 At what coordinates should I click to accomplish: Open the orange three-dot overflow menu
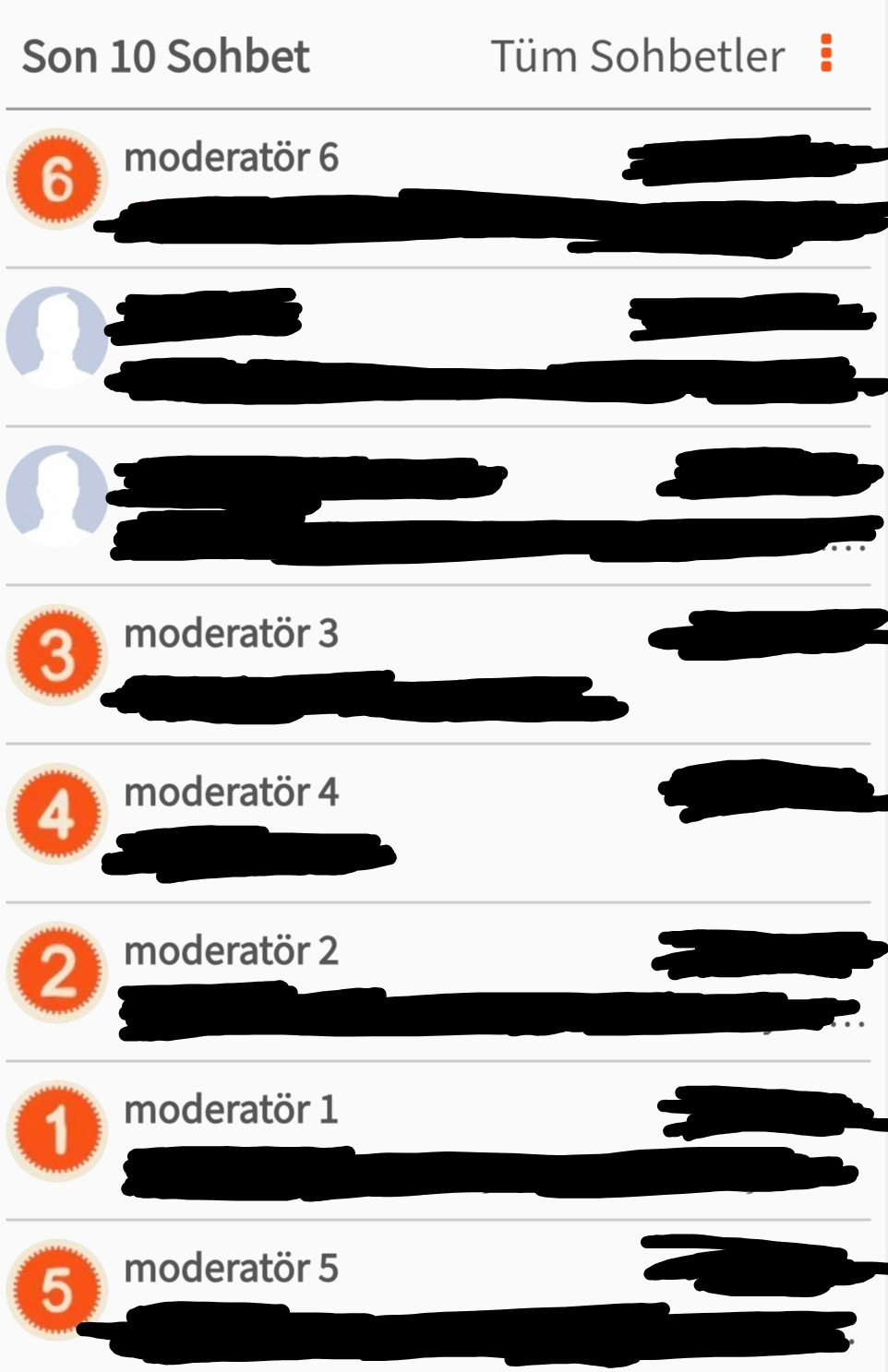tap(826, 54)
